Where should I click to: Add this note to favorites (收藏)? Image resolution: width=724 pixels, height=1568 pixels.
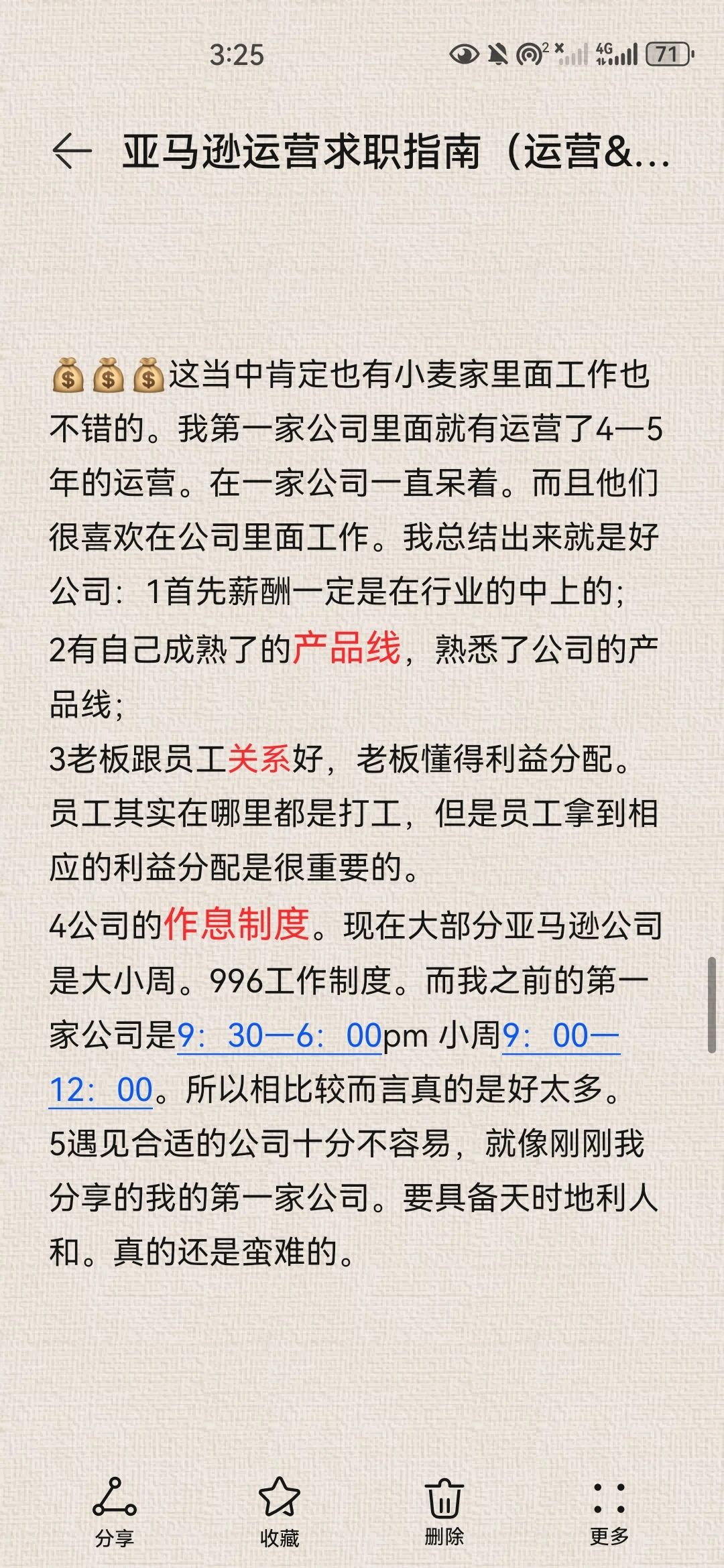279,1511
